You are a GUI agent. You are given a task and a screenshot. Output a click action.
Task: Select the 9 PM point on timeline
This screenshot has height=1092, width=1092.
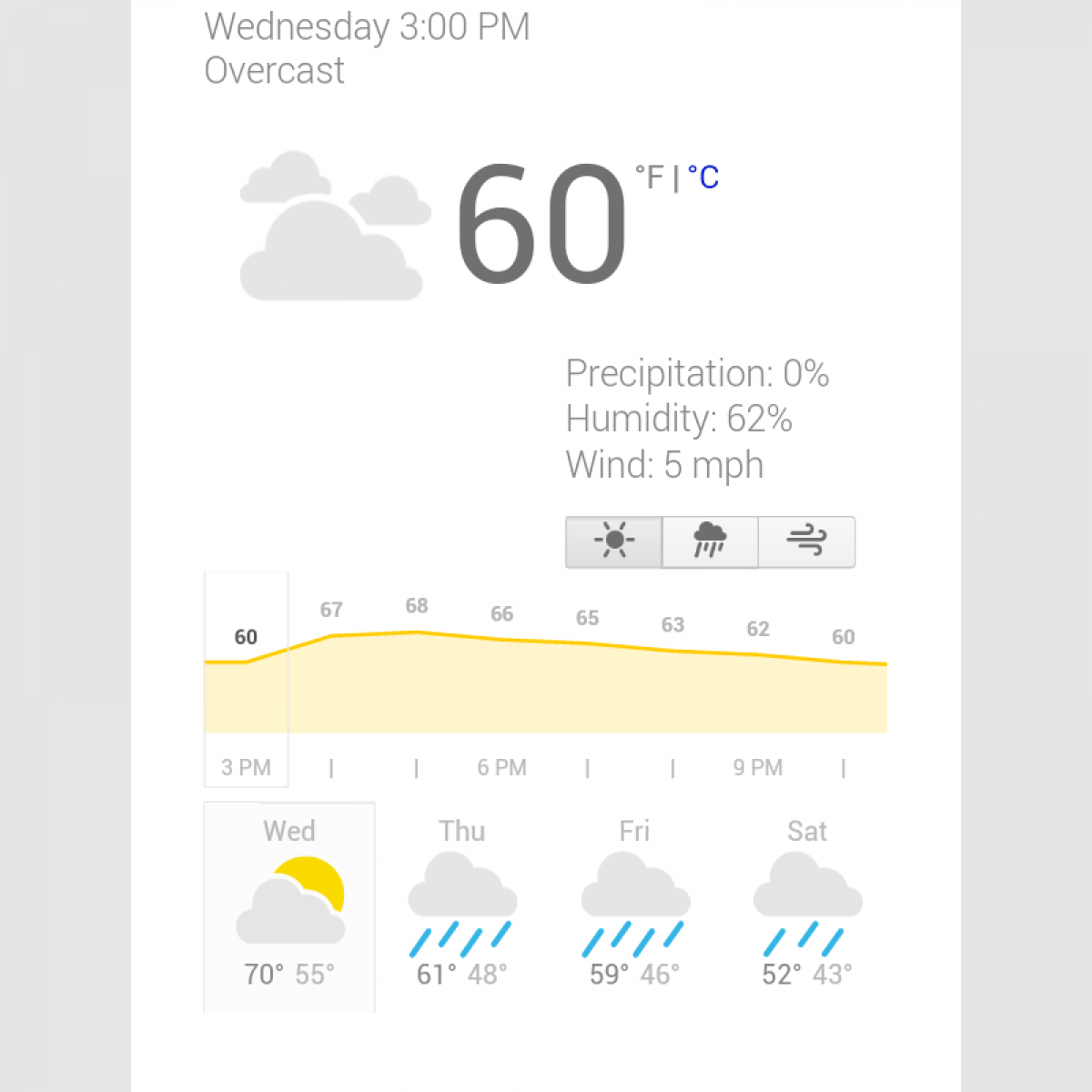coord(758,767)
